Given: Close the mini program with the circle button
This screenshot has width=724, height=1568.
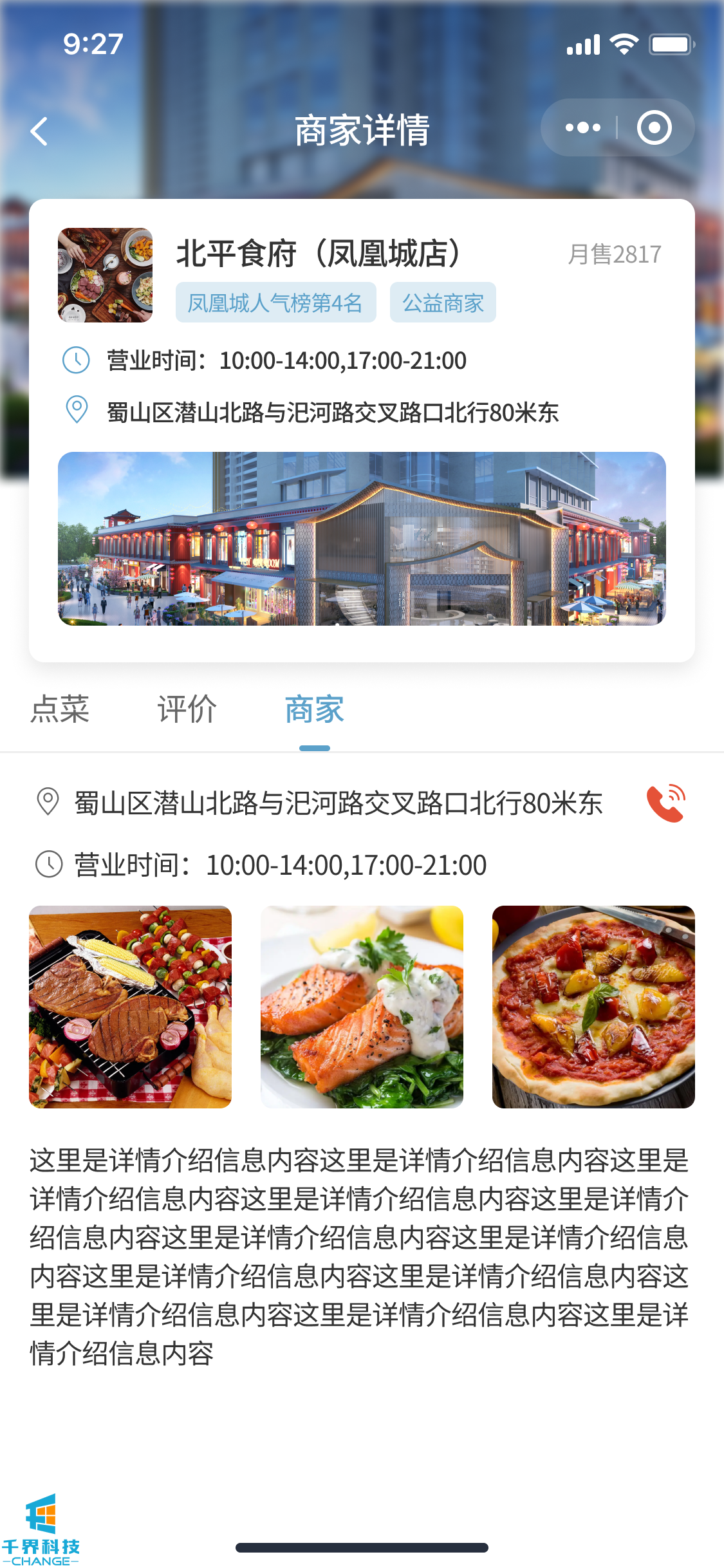Looking at the screenshot, I should click(654, 127).
